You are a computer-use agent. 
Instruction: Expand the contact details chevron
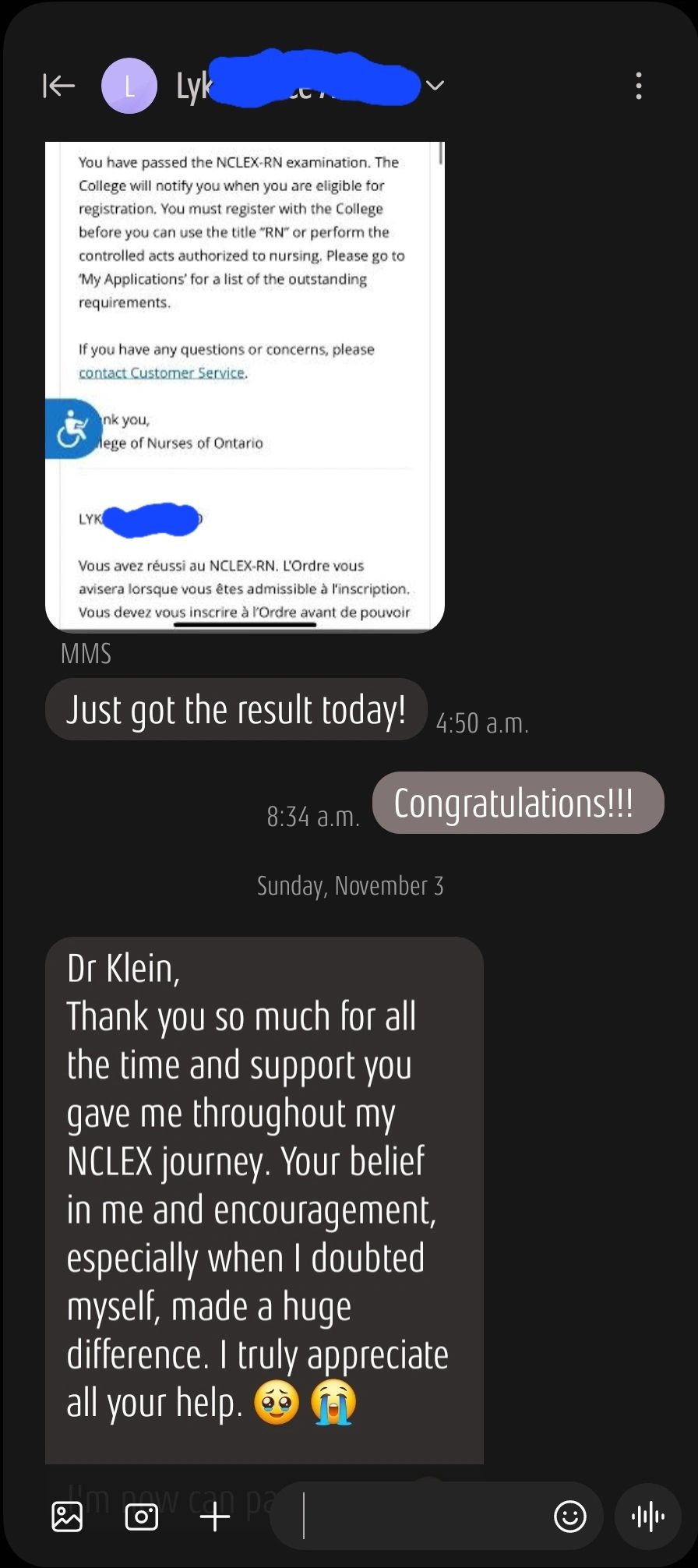click(x=435, y=85)
